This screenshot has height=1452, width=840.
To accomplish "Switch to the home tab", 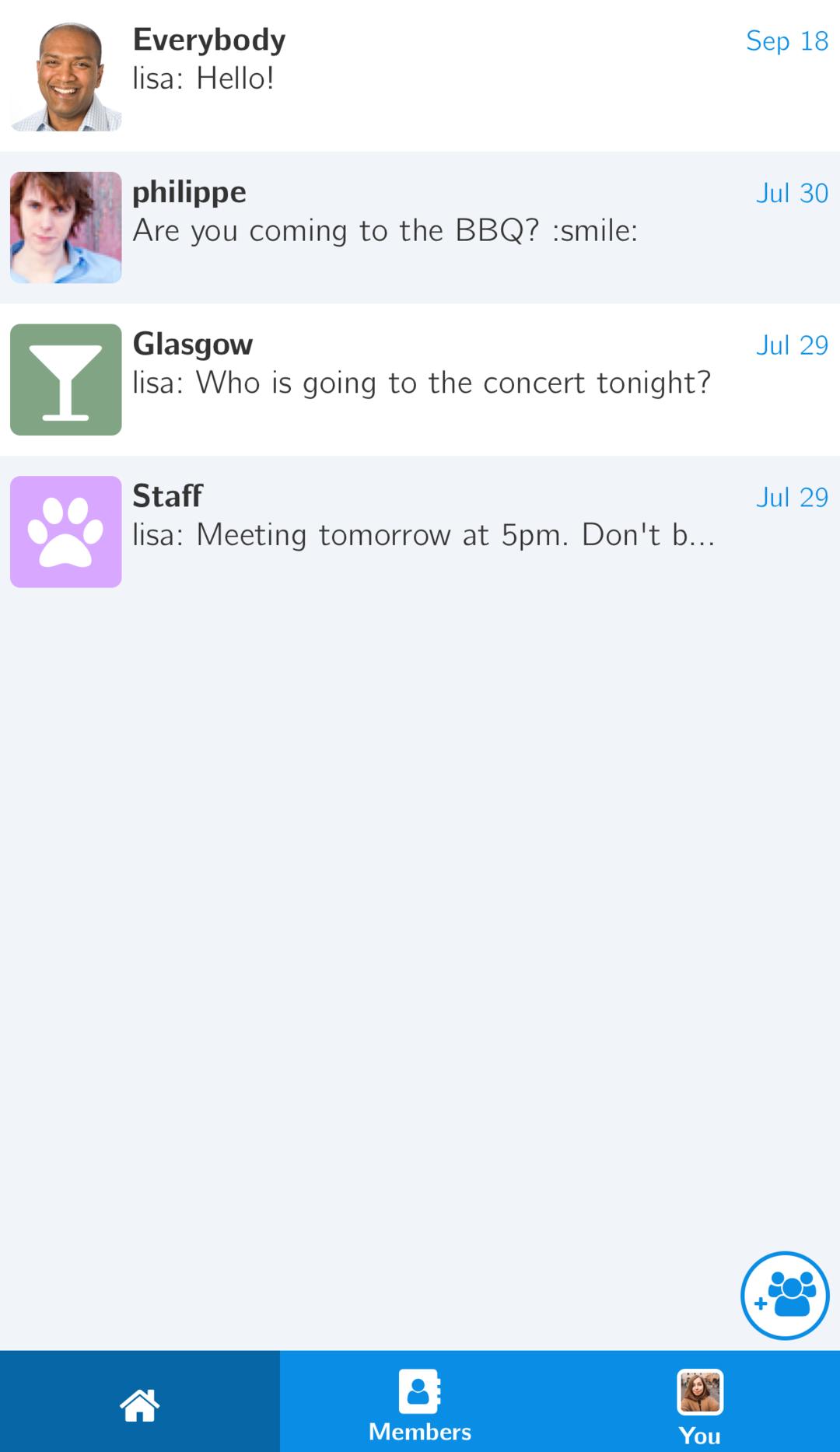I will 140,1404.
